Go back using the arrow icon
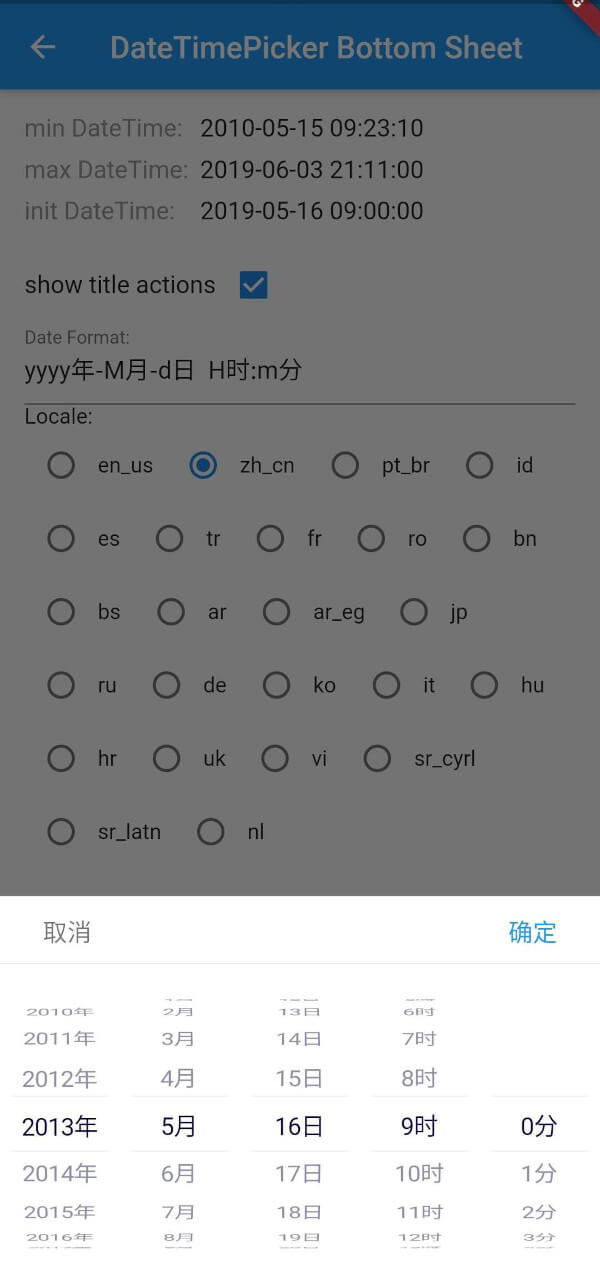Image resolution: width=600 pixels, height=1284 pixels. pyautogui.click(x=43, y=47)
